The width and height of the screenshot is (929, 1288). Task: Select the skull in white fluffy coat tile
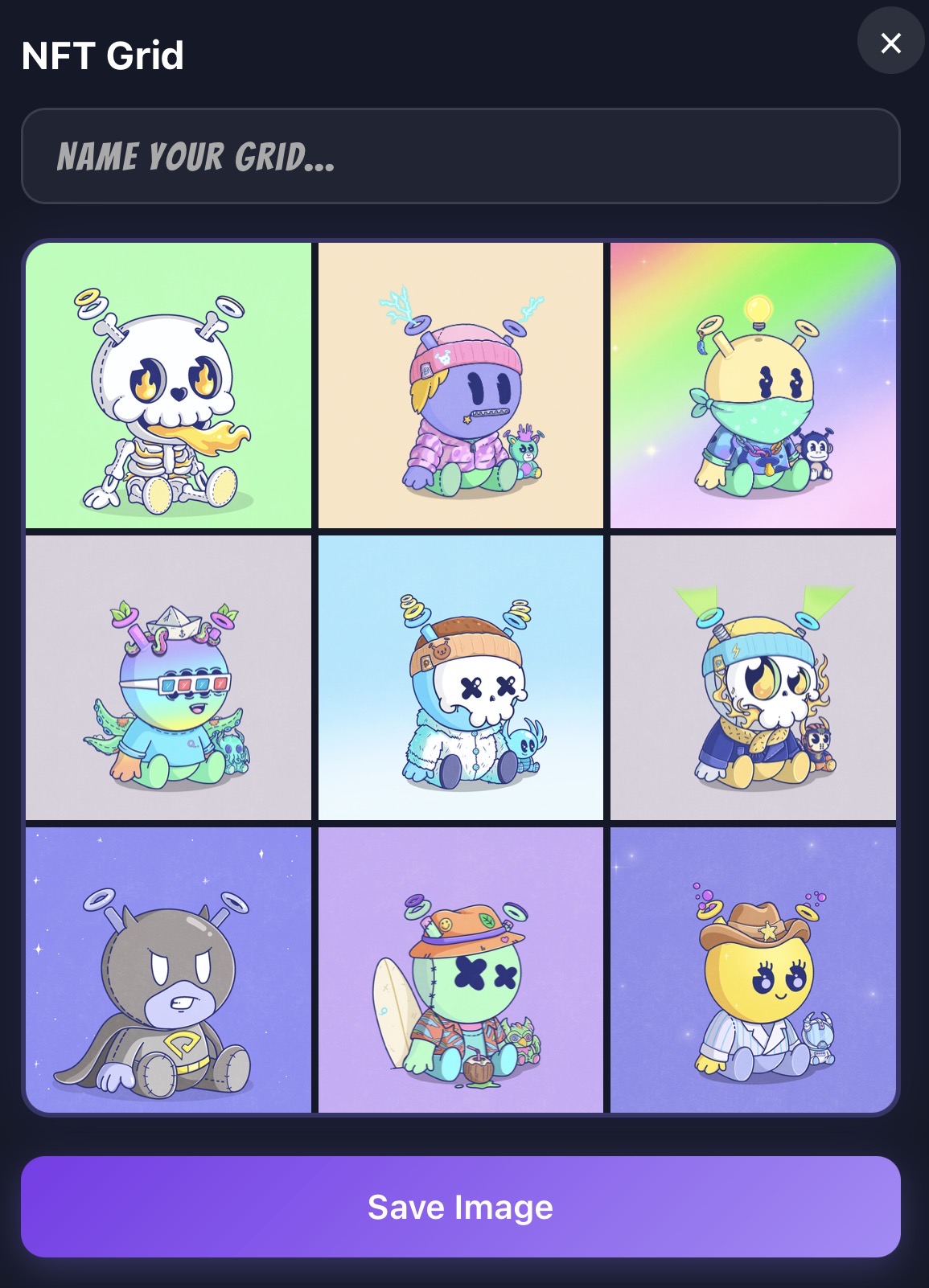(460, 678)
